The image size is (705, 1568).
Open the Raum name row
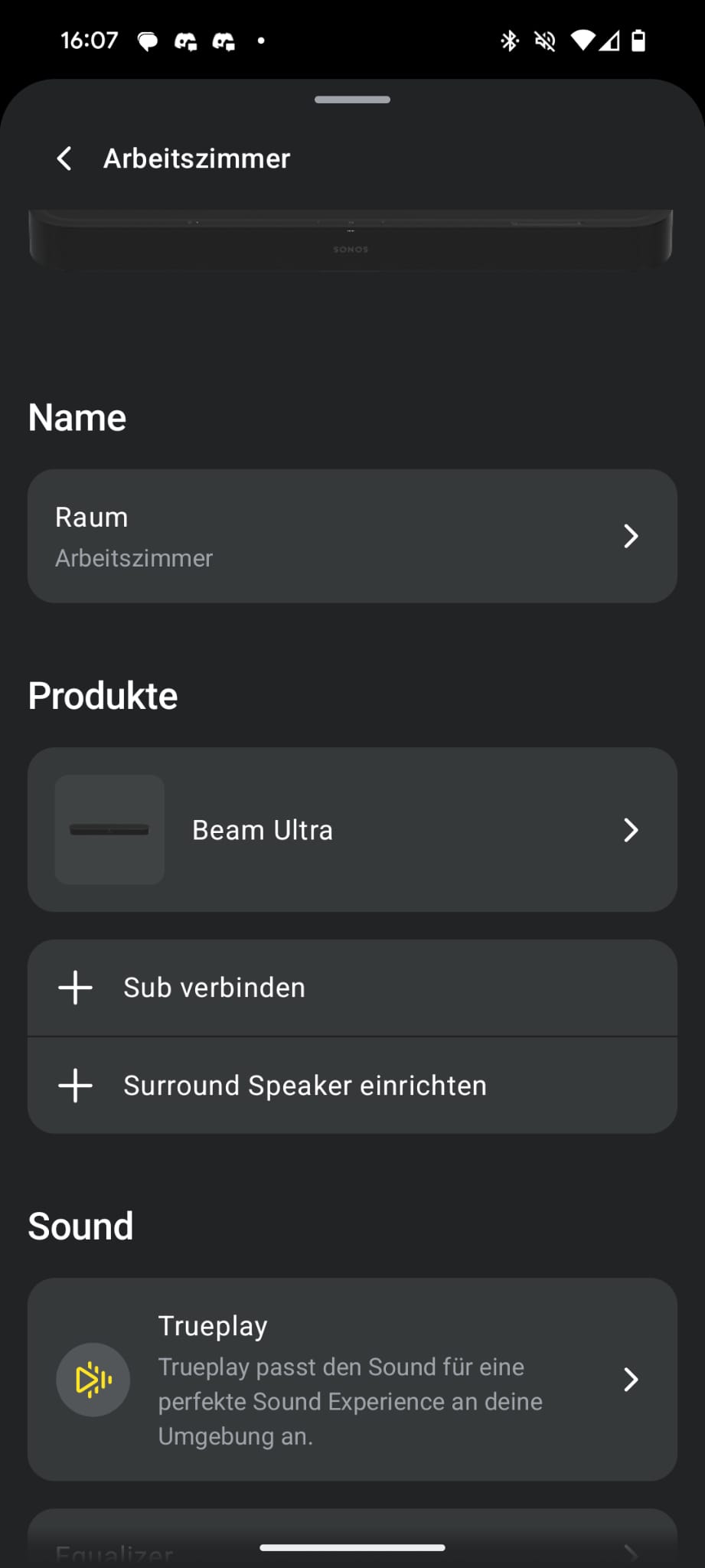point(352,536)
